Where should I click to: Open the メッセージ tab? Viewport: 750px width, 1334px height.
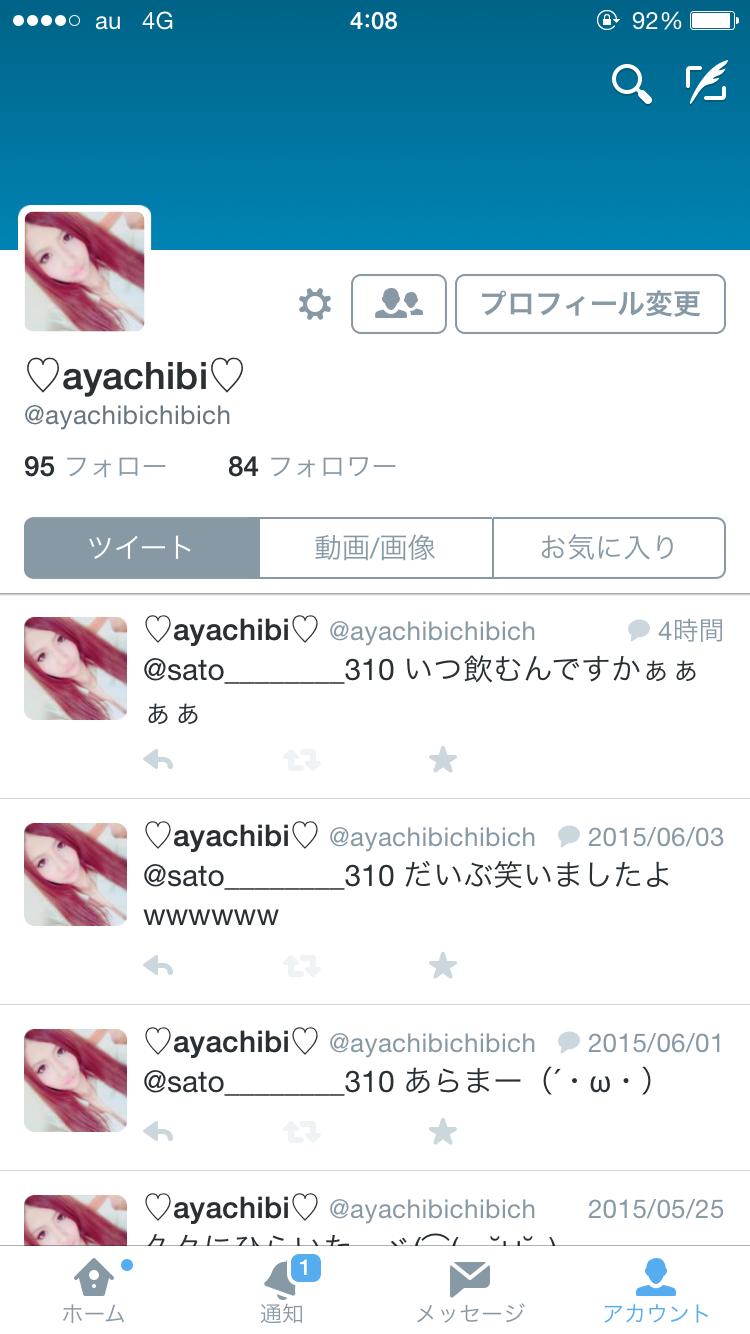(x=469, y=1290)
